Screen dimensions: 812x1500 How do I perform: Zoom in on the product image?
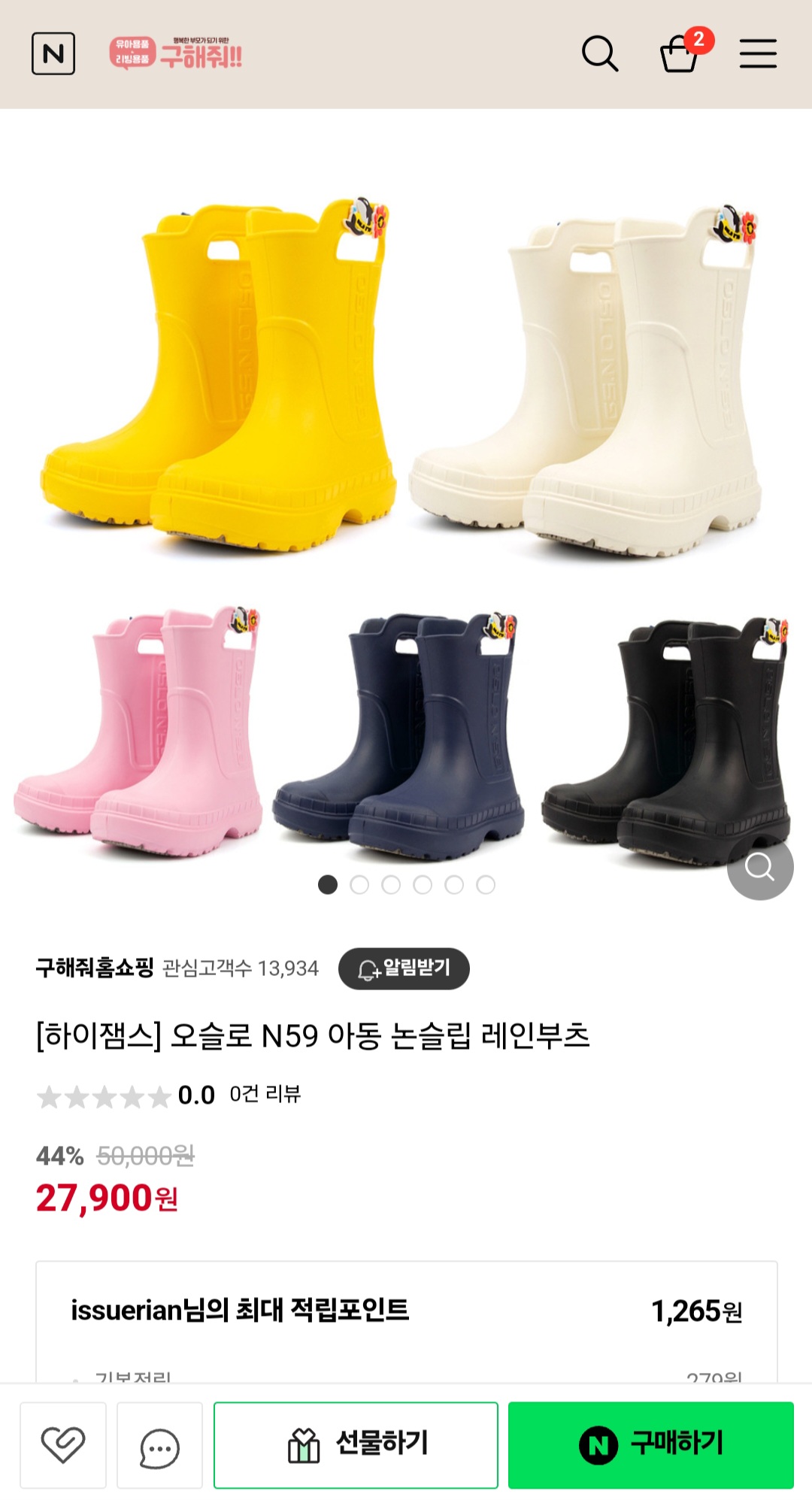[759, 867]
